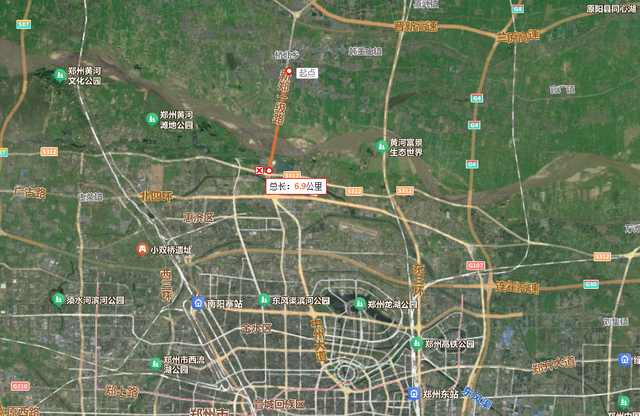640x416 pixels.
Task: Remove the distance measurement with red X
Action: coord(259,172)
